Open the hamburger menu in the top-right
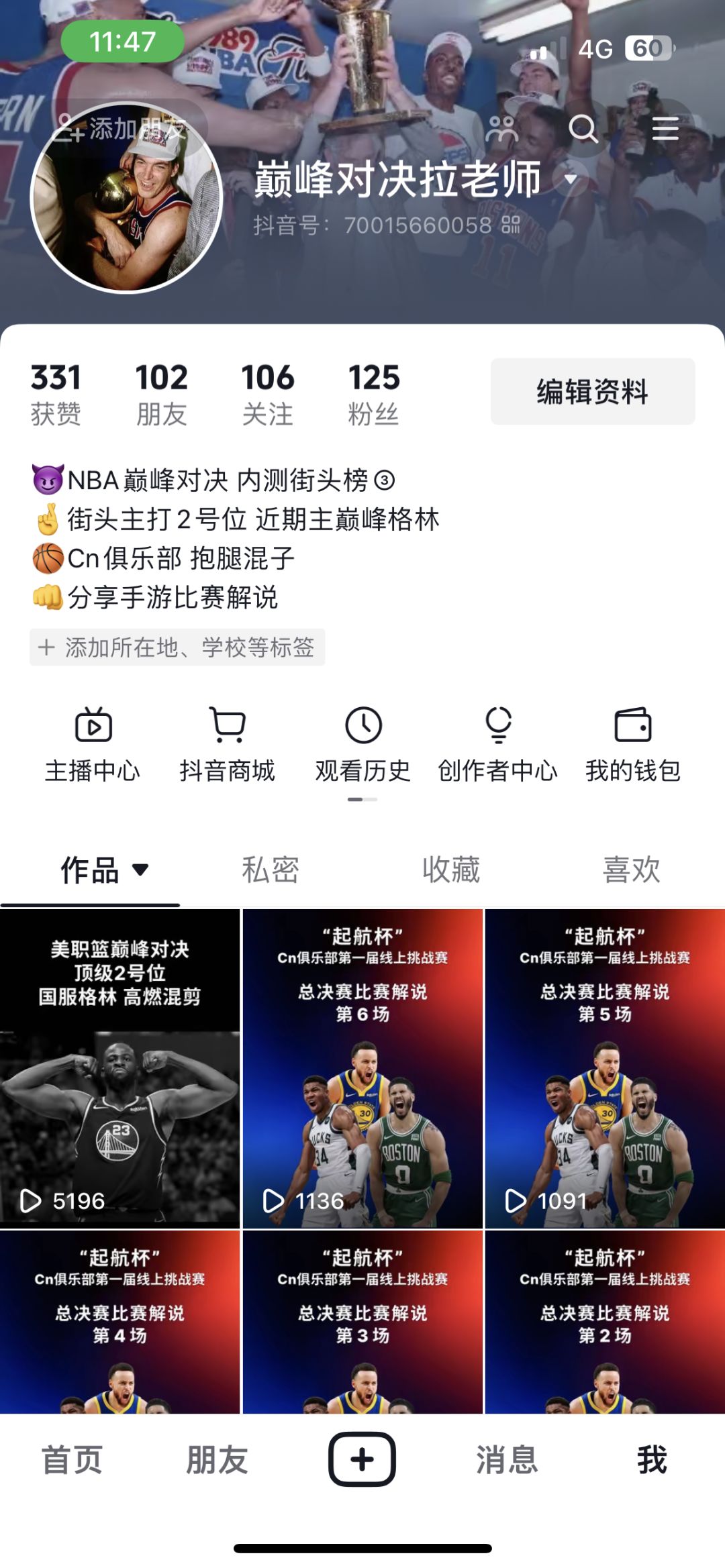This screenshot has height=1568, width=725. 665,129
